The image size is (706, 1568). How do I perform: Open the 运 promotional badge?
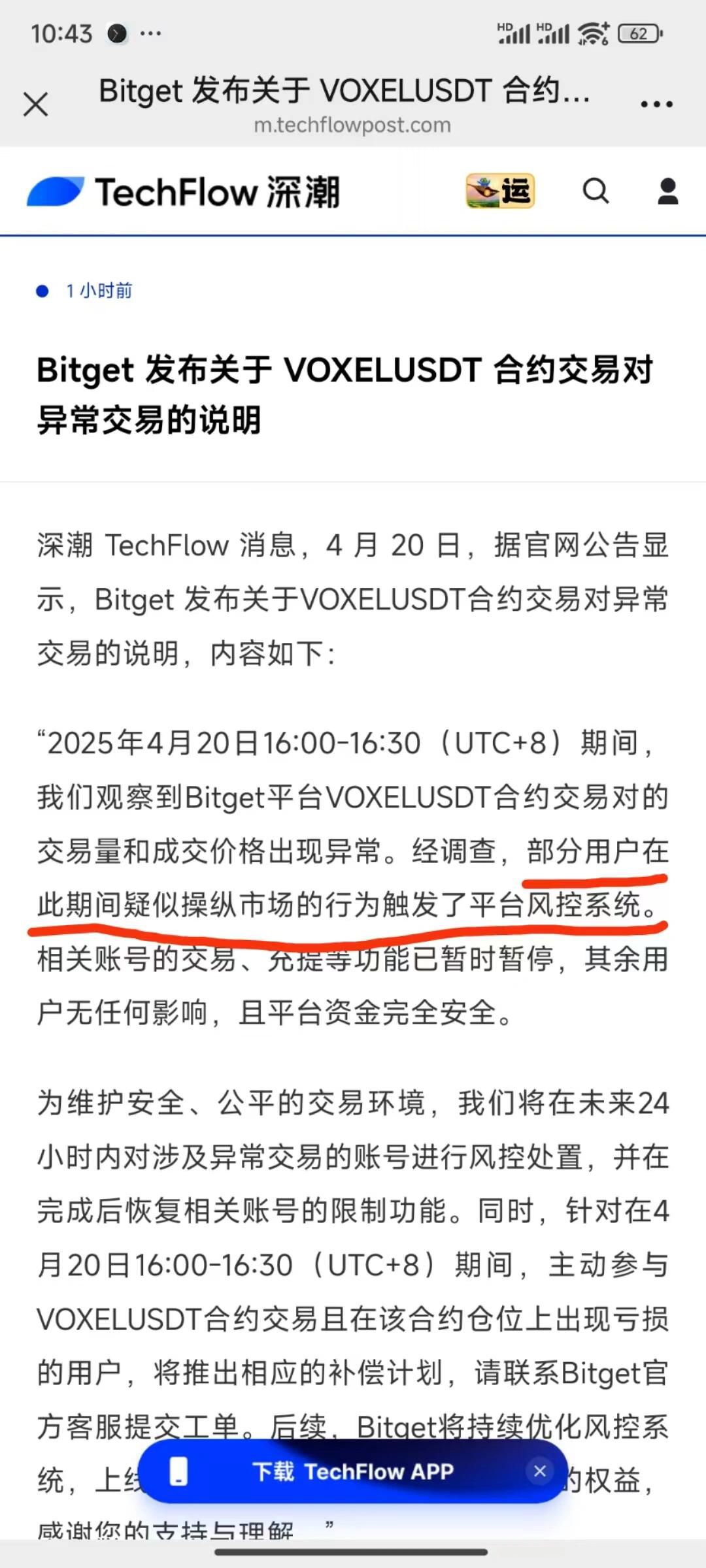(500, 191)
